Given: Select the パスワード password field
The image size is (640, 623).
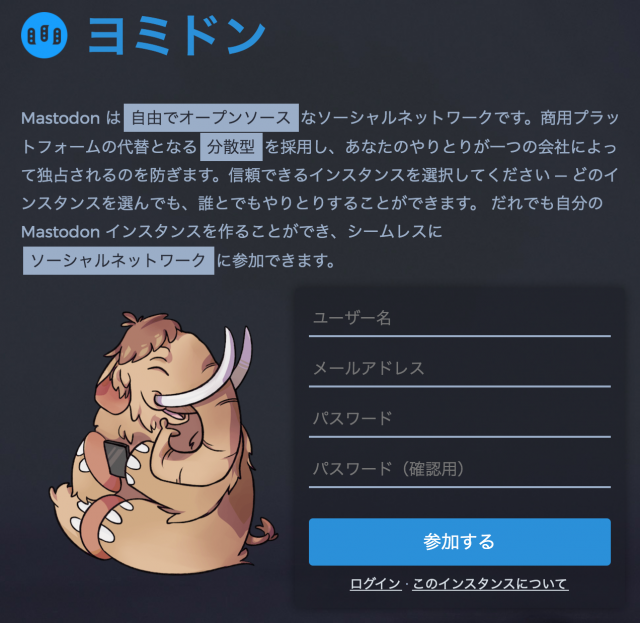Looking at the screenshot, I should coord(459,418).
